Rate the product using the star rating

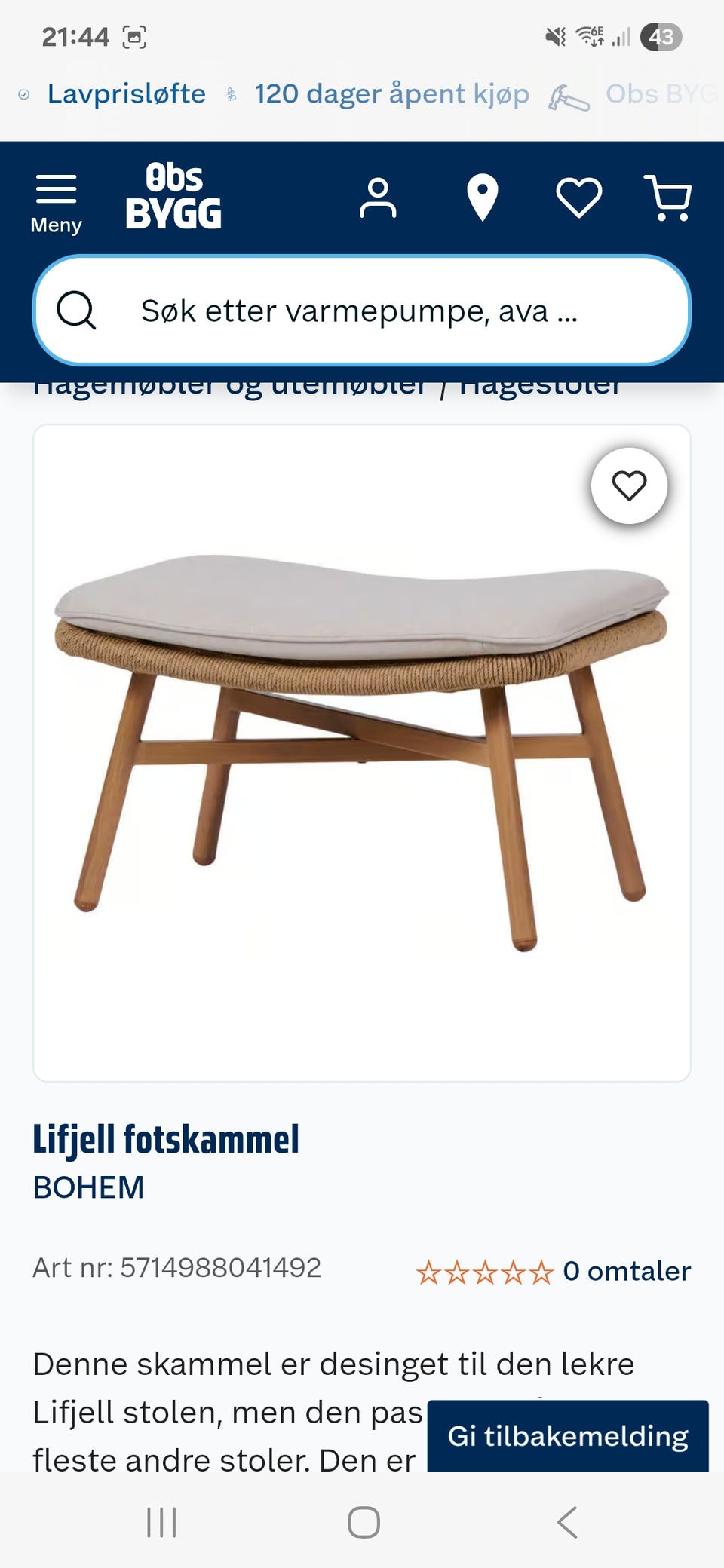click(484, 1271)
